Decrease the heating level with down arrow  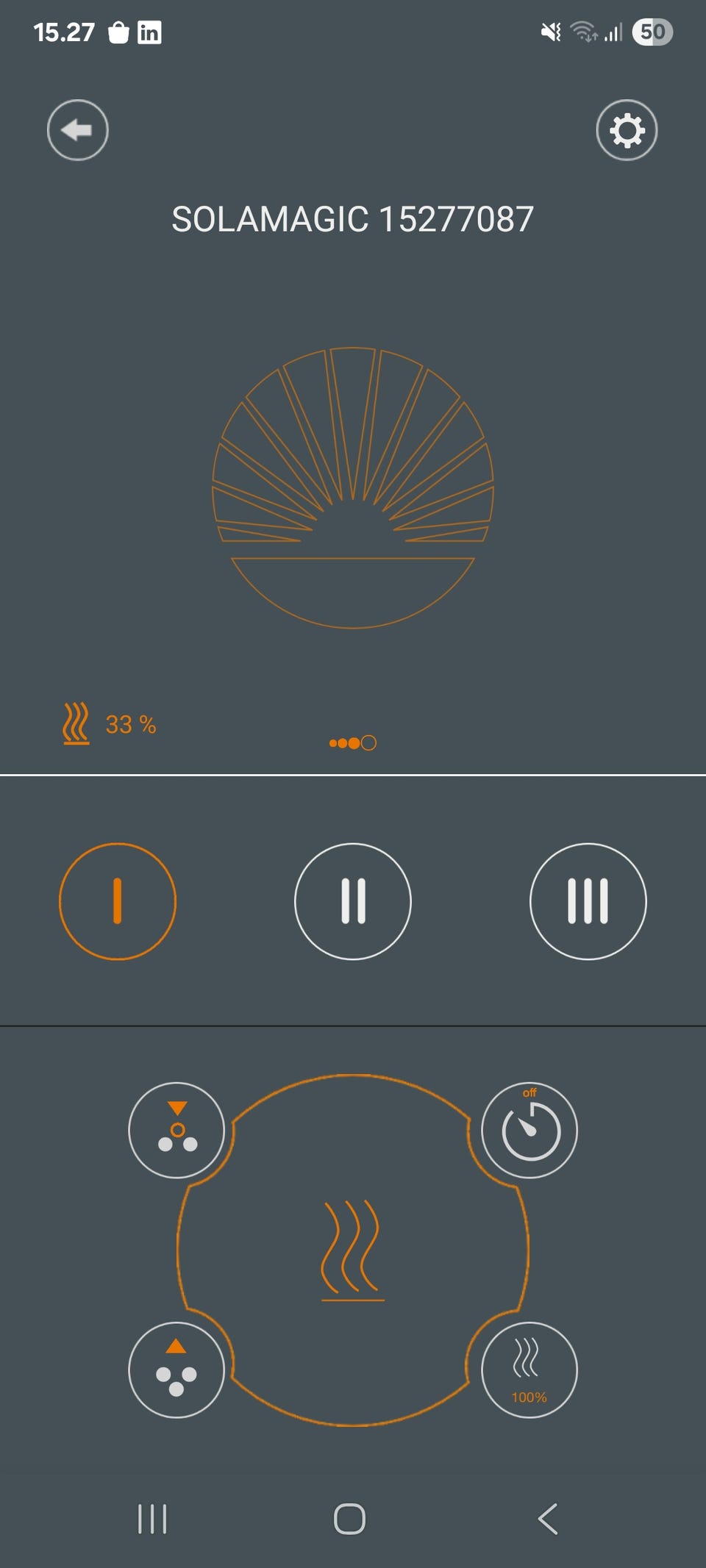point(176,1130)
